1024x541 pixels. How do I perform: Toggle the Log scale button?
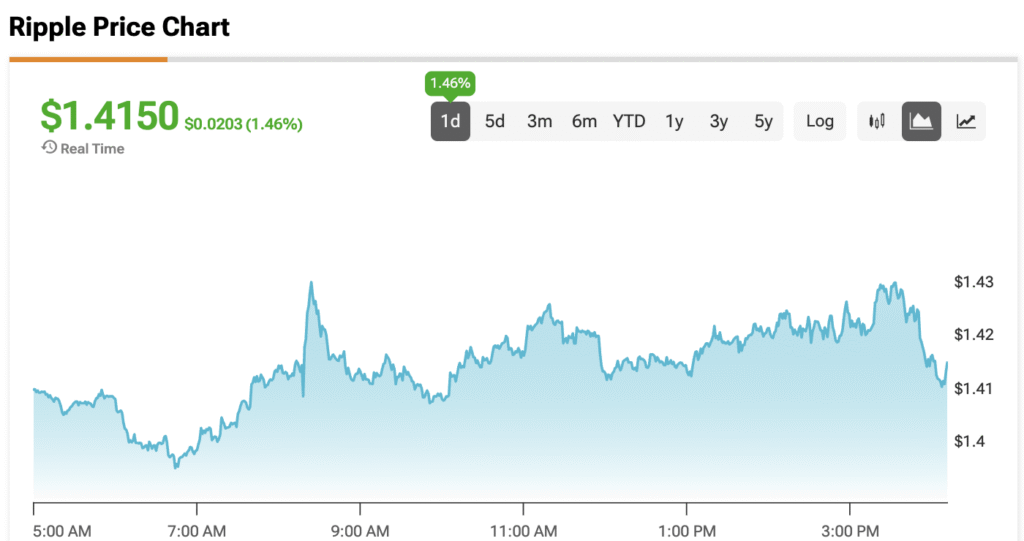[x=820, y=121]
